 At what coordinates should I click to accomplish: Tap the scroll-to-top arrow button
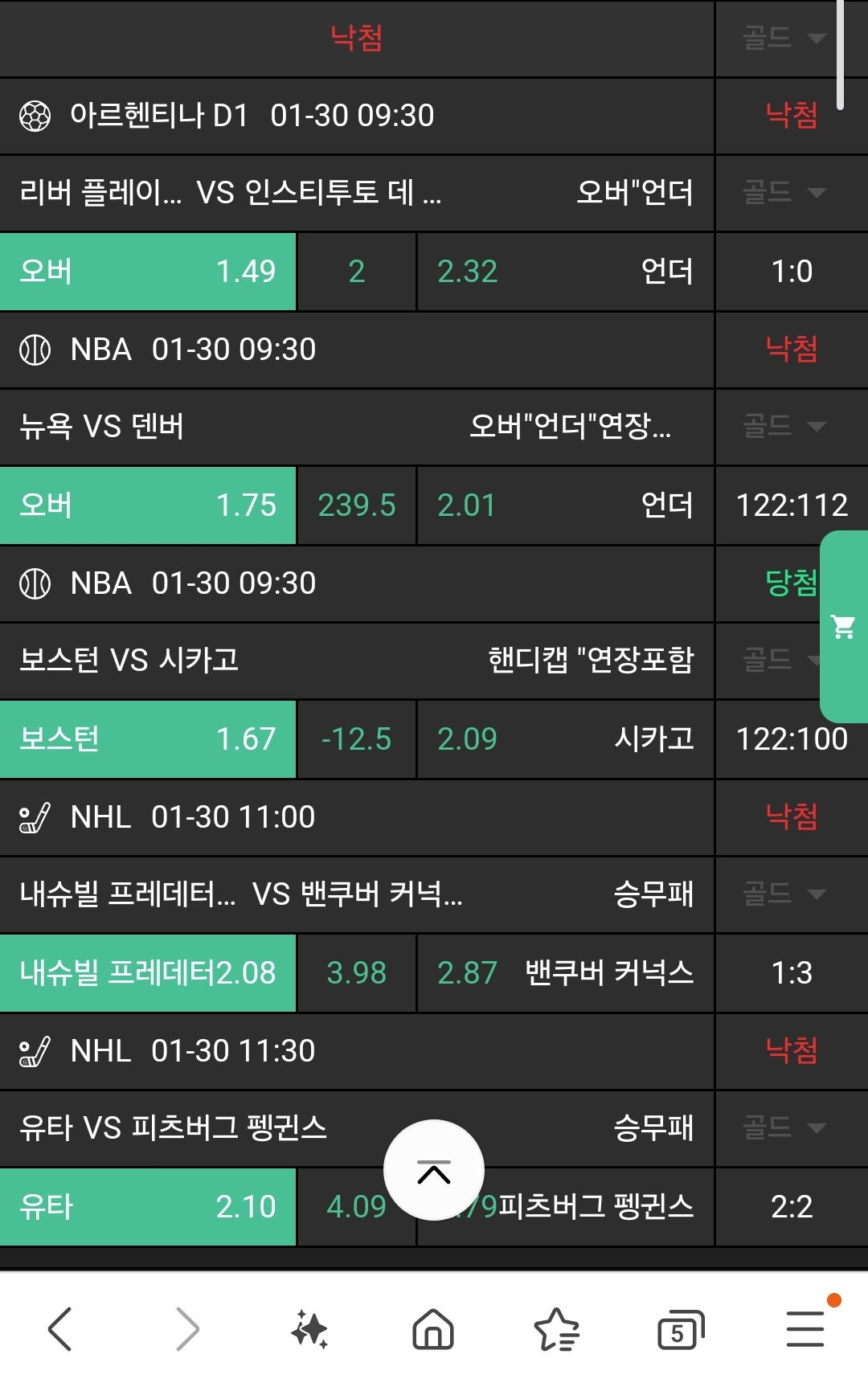tap(434, 1170)
